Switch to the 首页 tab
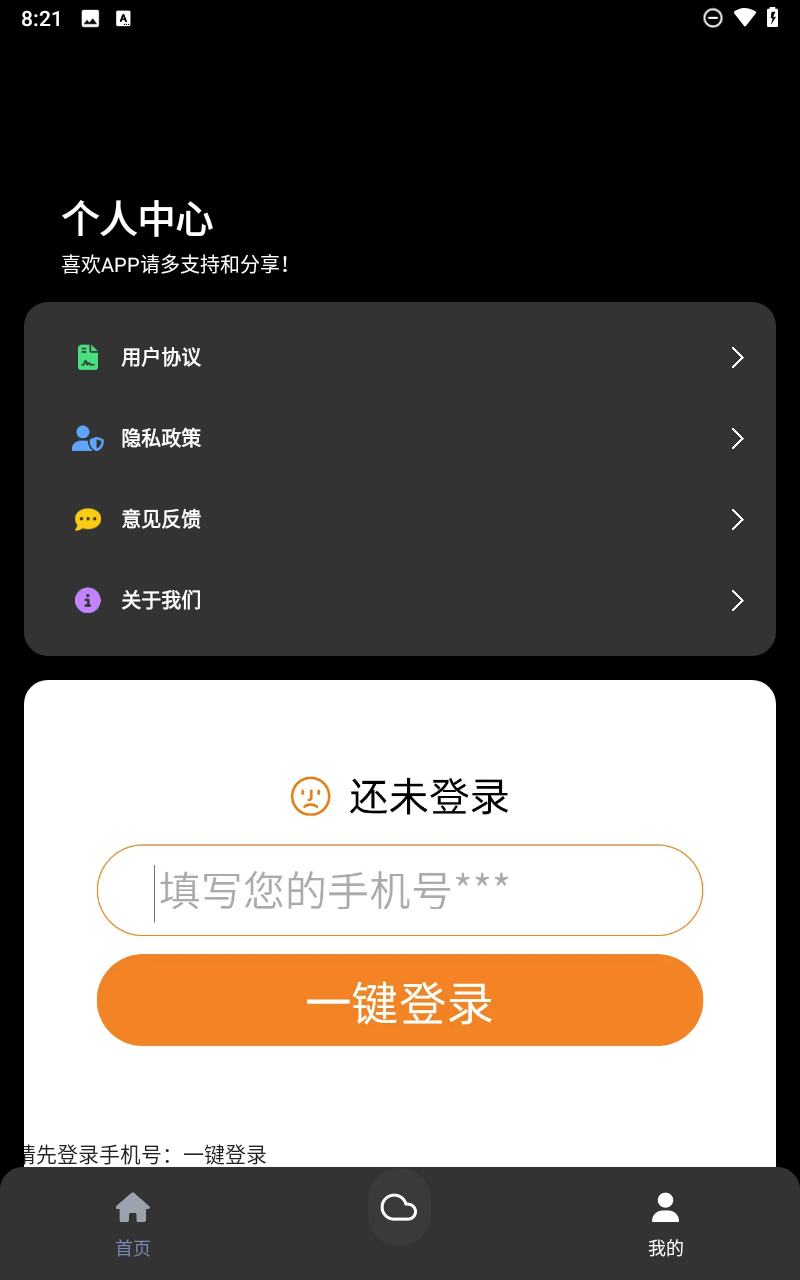The height and width of the screenshot is (1280, 800). pos(133,1223)
